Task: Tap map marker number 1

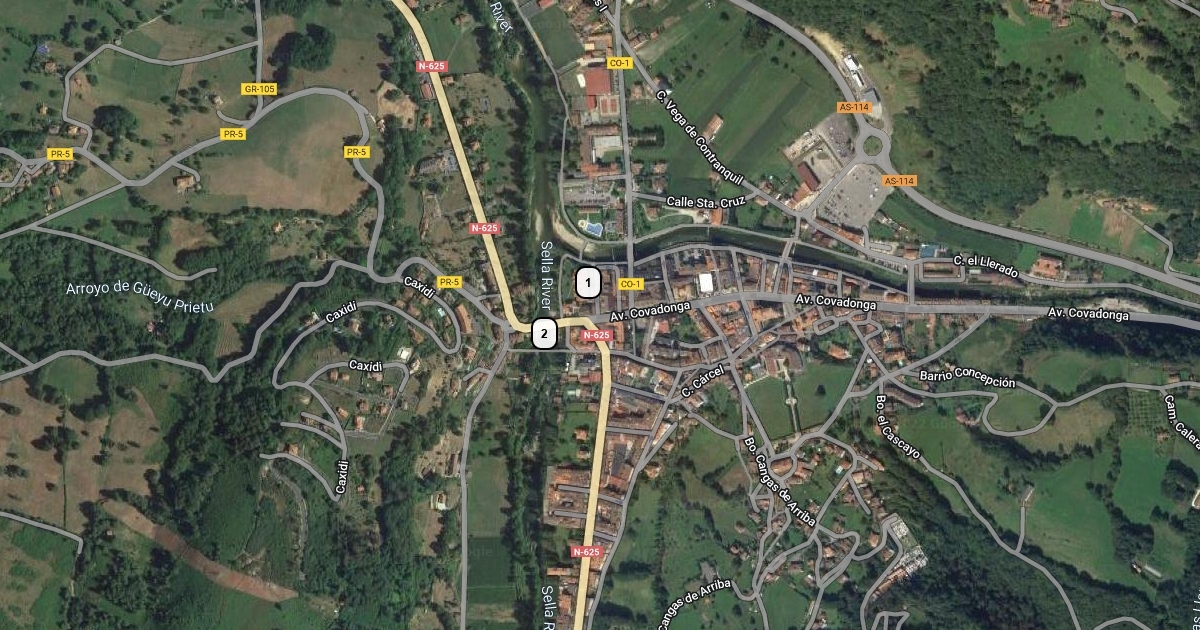Action: [x=588, y=284]
